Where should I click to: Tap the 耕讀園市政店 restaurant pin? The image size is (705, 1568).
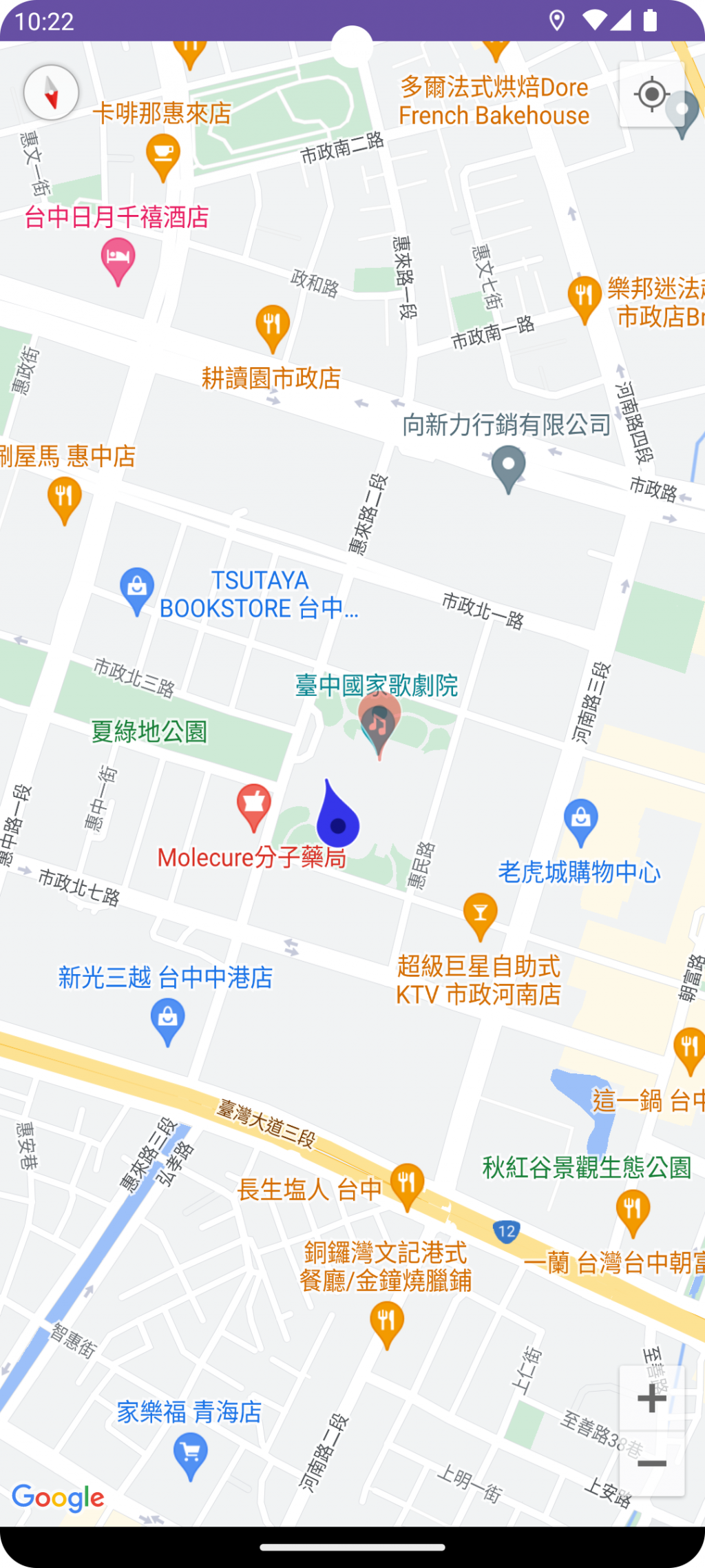click(x=273, y=326)
